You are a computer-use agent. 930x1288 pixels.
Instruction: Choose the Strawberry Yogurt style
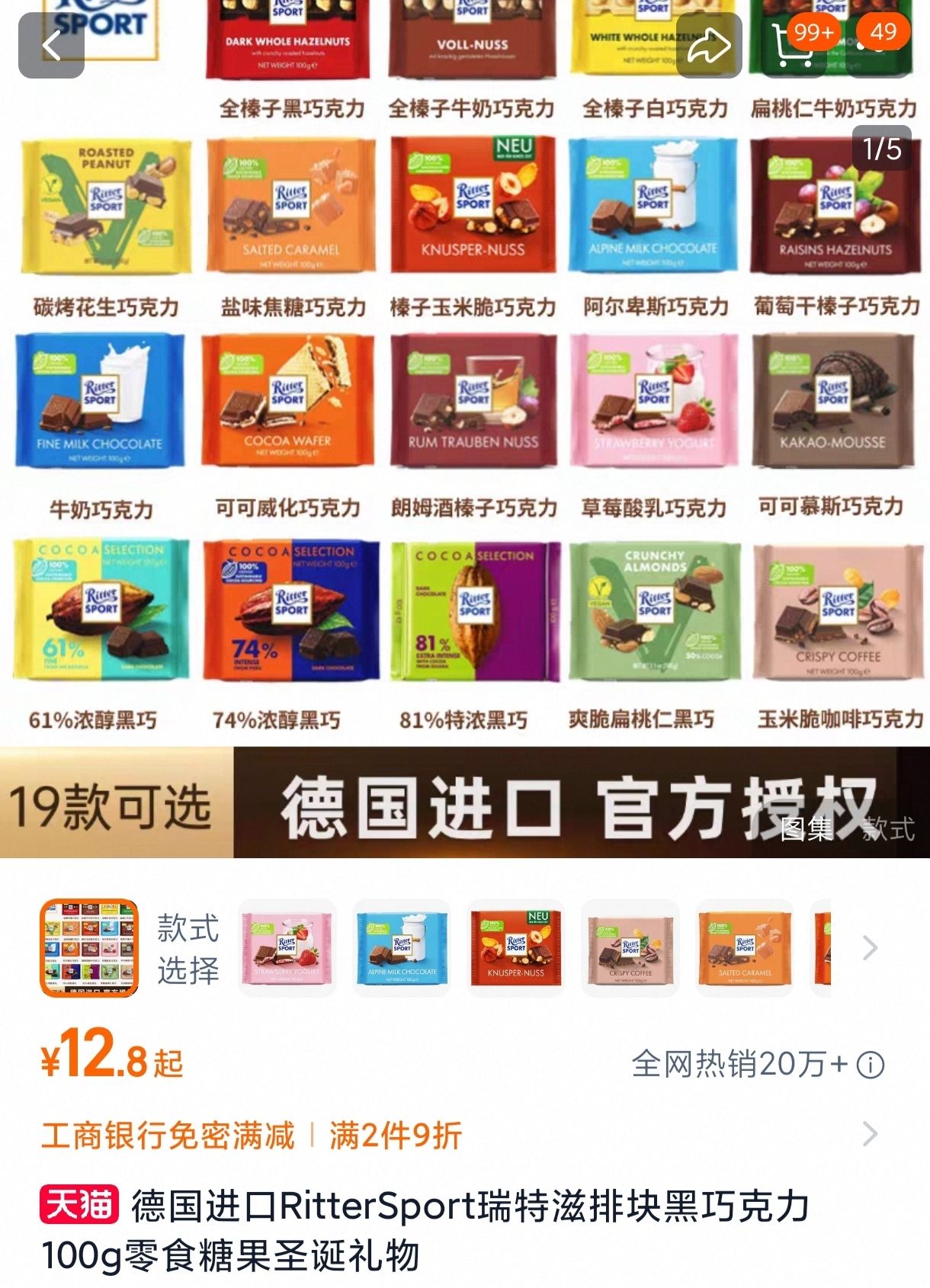(287, 947)
